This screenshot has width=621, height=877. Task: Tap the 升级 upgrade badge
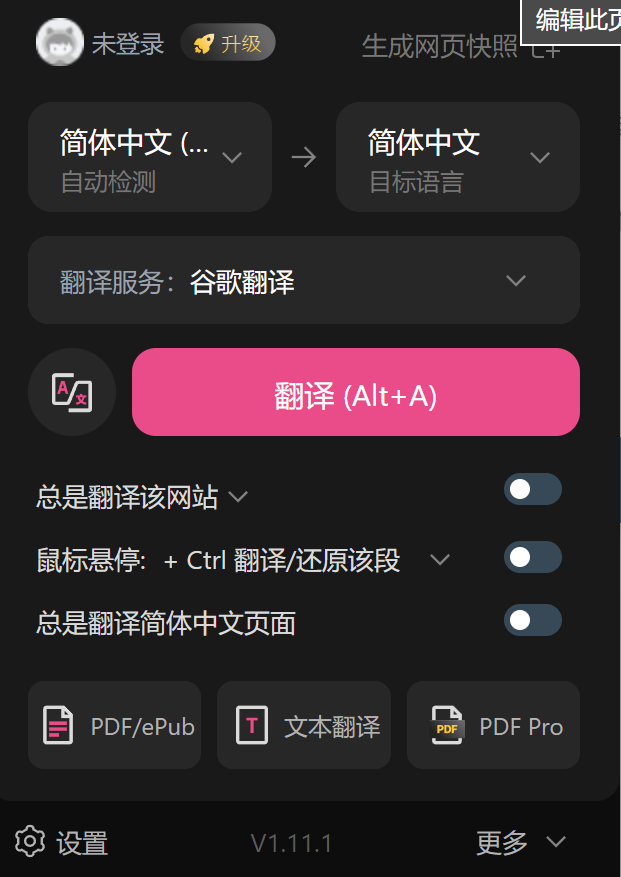pos(227,43)
